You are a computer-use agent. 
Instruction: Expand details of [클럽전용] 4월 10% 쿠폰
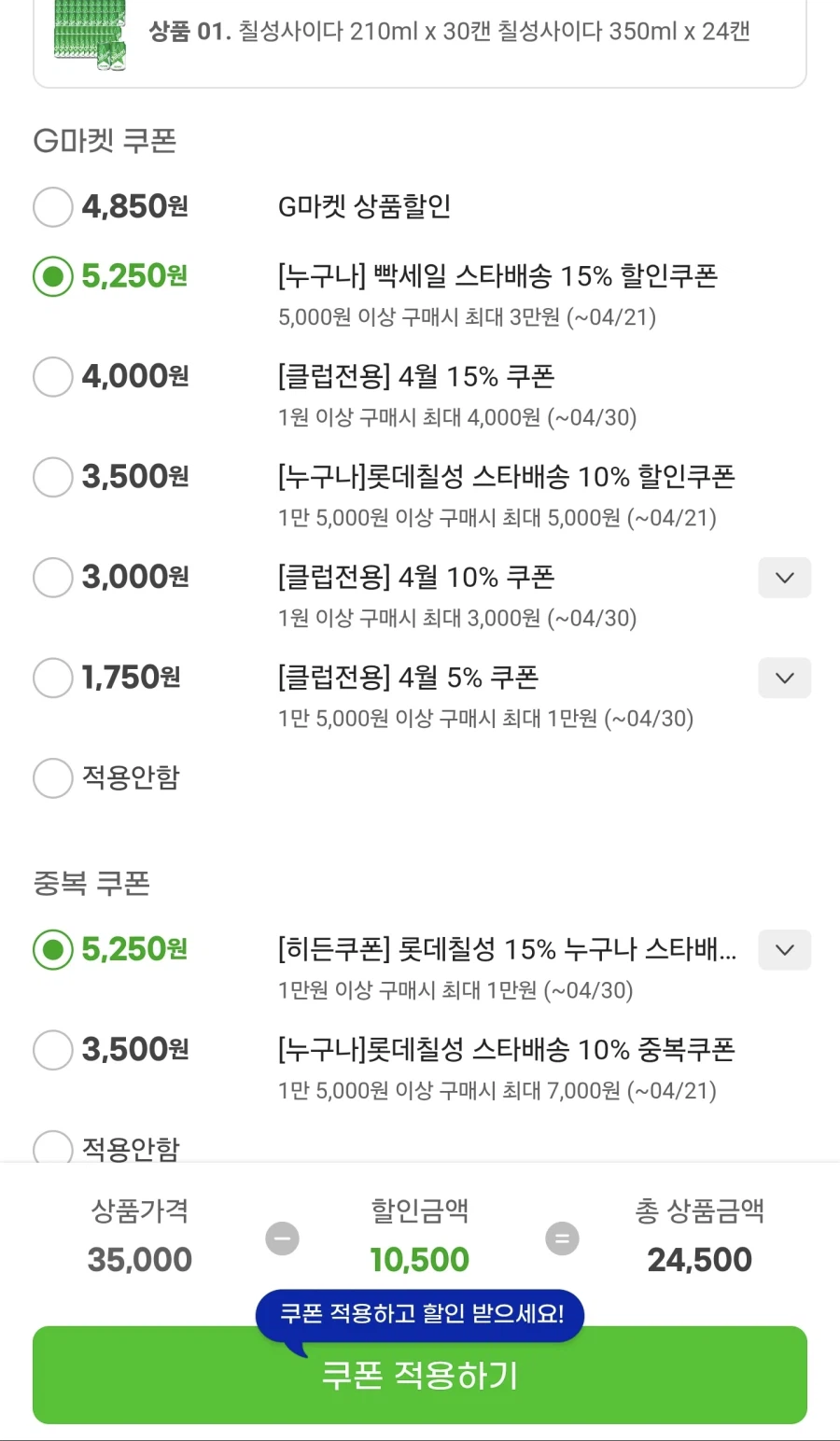784,578
